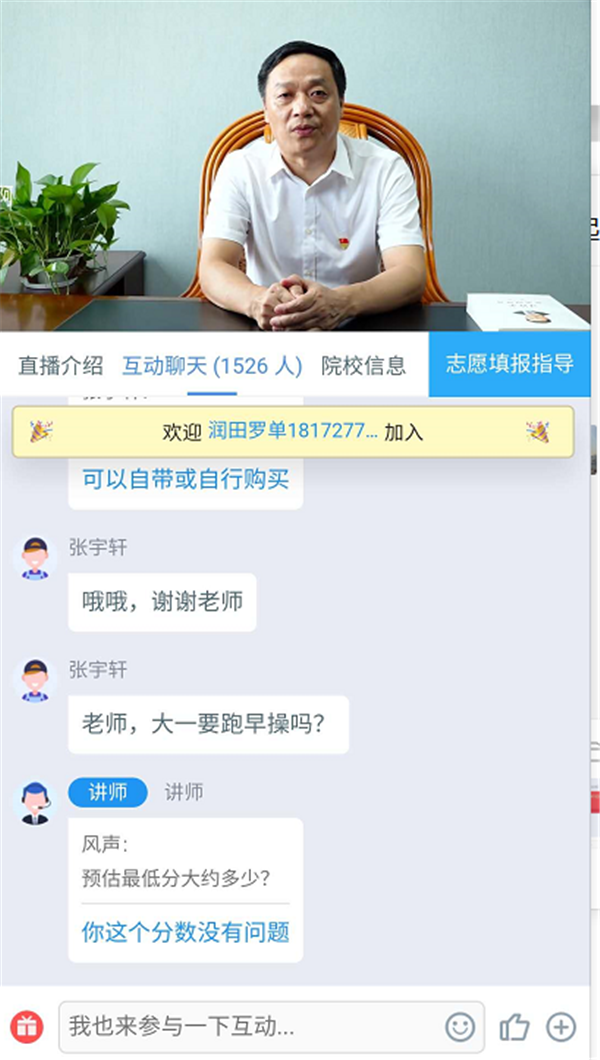The height and width of the screenshot is (1060, 600).
Task: Open the plus attachments menu
Action: 561,1026
